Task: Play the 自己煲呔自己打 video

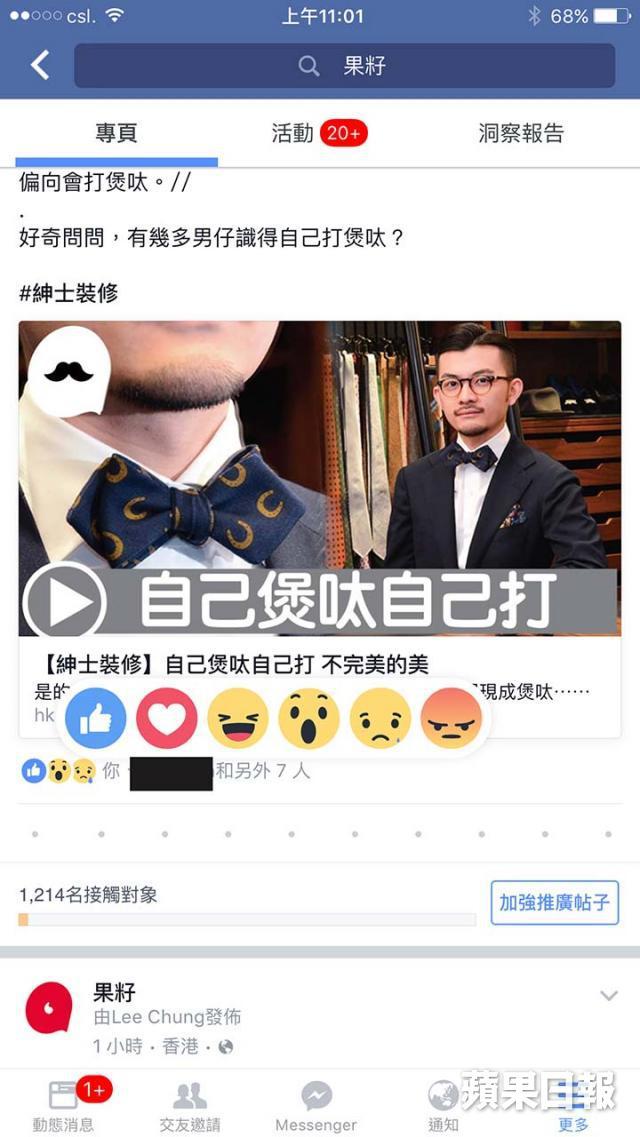Action: 64,602
